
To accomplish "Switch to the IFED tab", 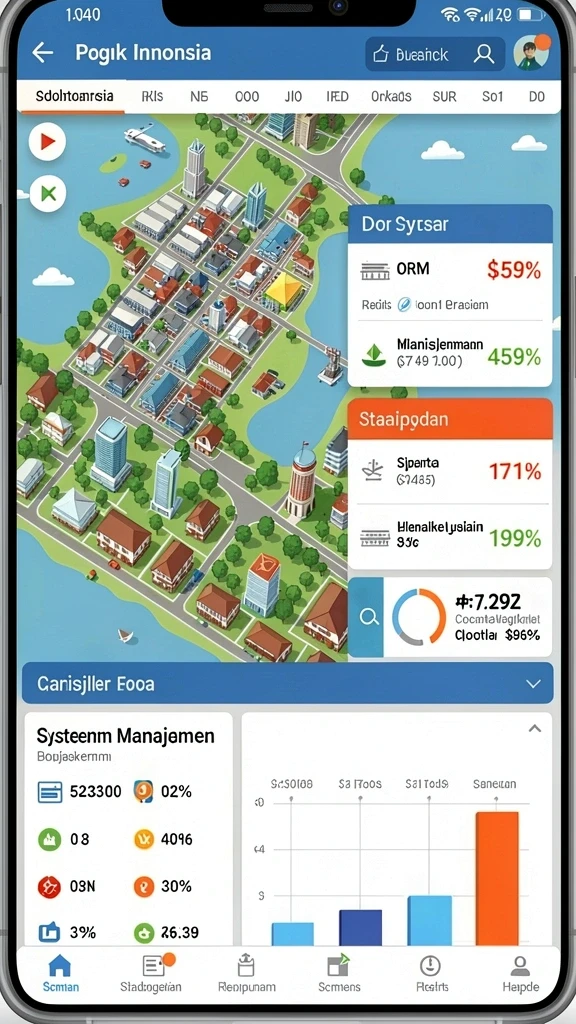I will (x=338, y=97).
